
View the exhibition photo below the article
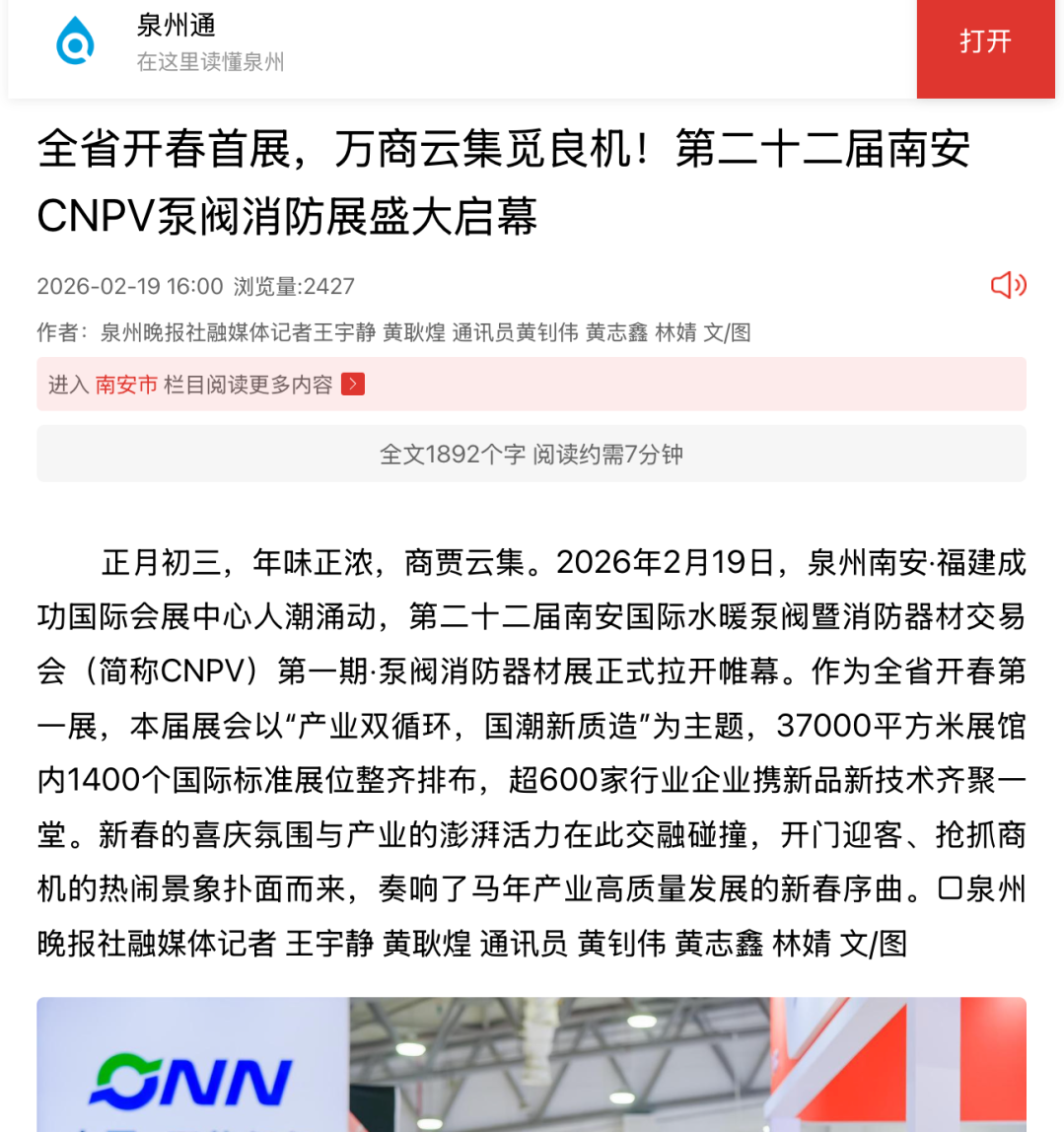click(531, 1065)
